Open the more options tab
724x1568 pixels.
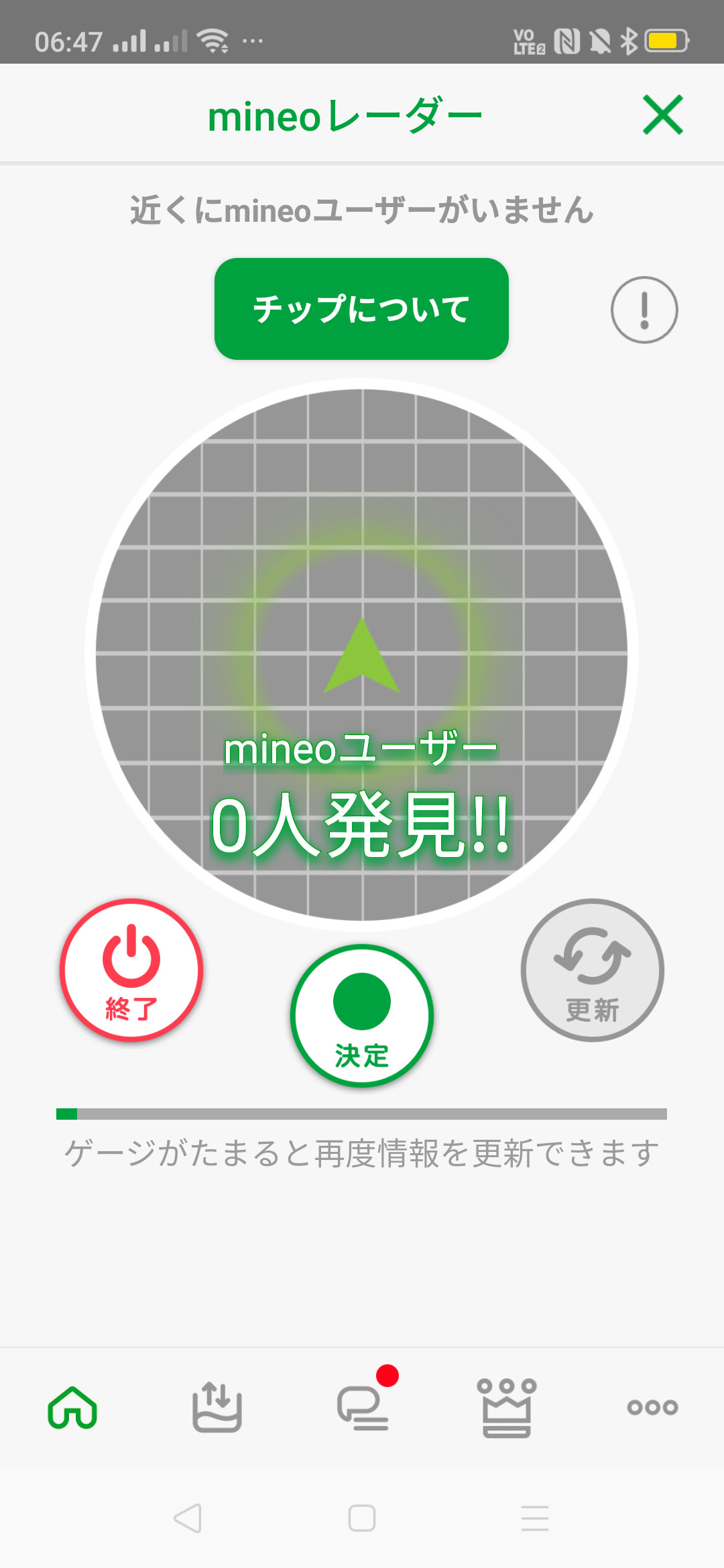(x=652, y=1407)
